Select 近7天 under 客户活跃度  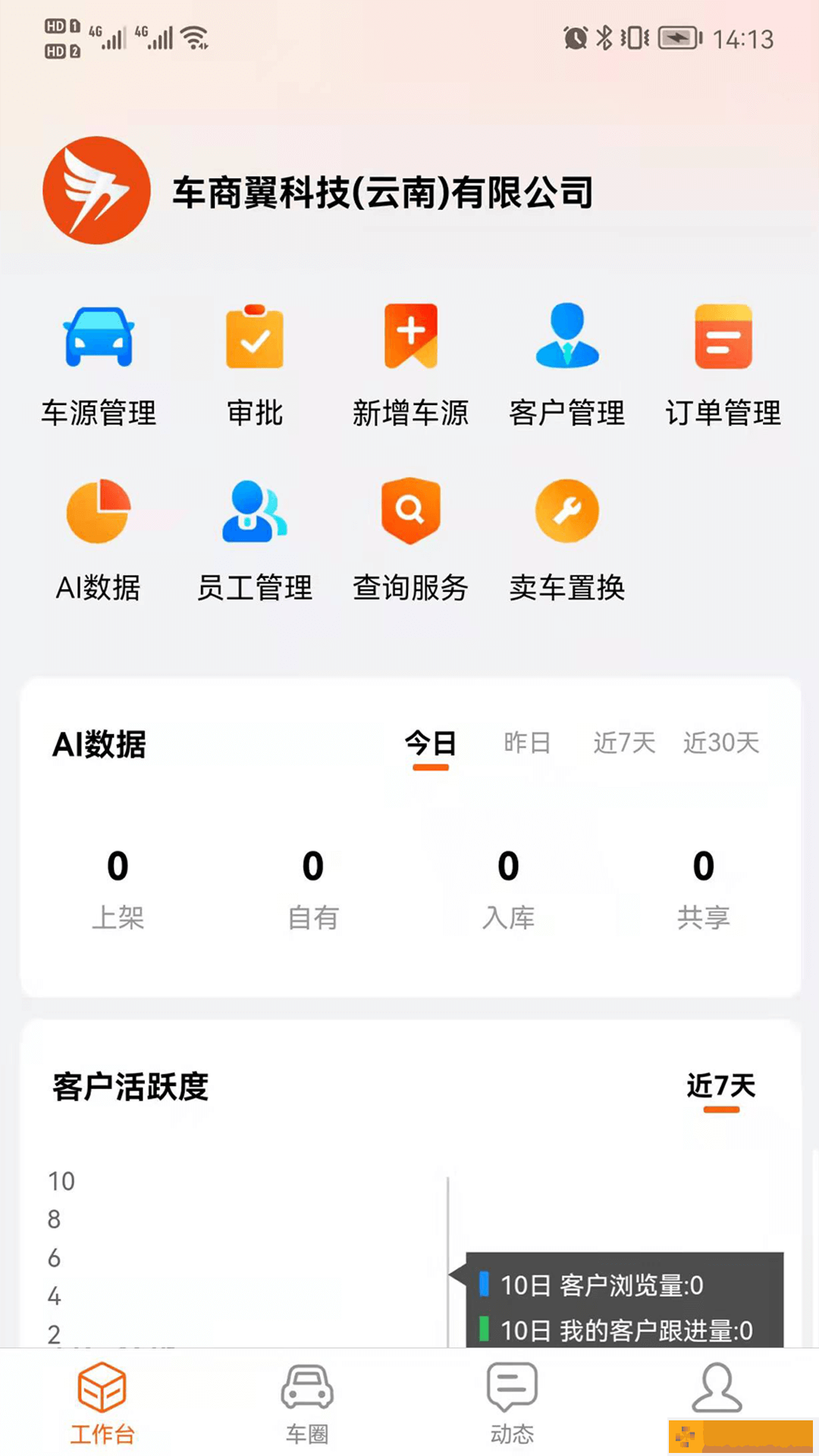pos(720,1087)
